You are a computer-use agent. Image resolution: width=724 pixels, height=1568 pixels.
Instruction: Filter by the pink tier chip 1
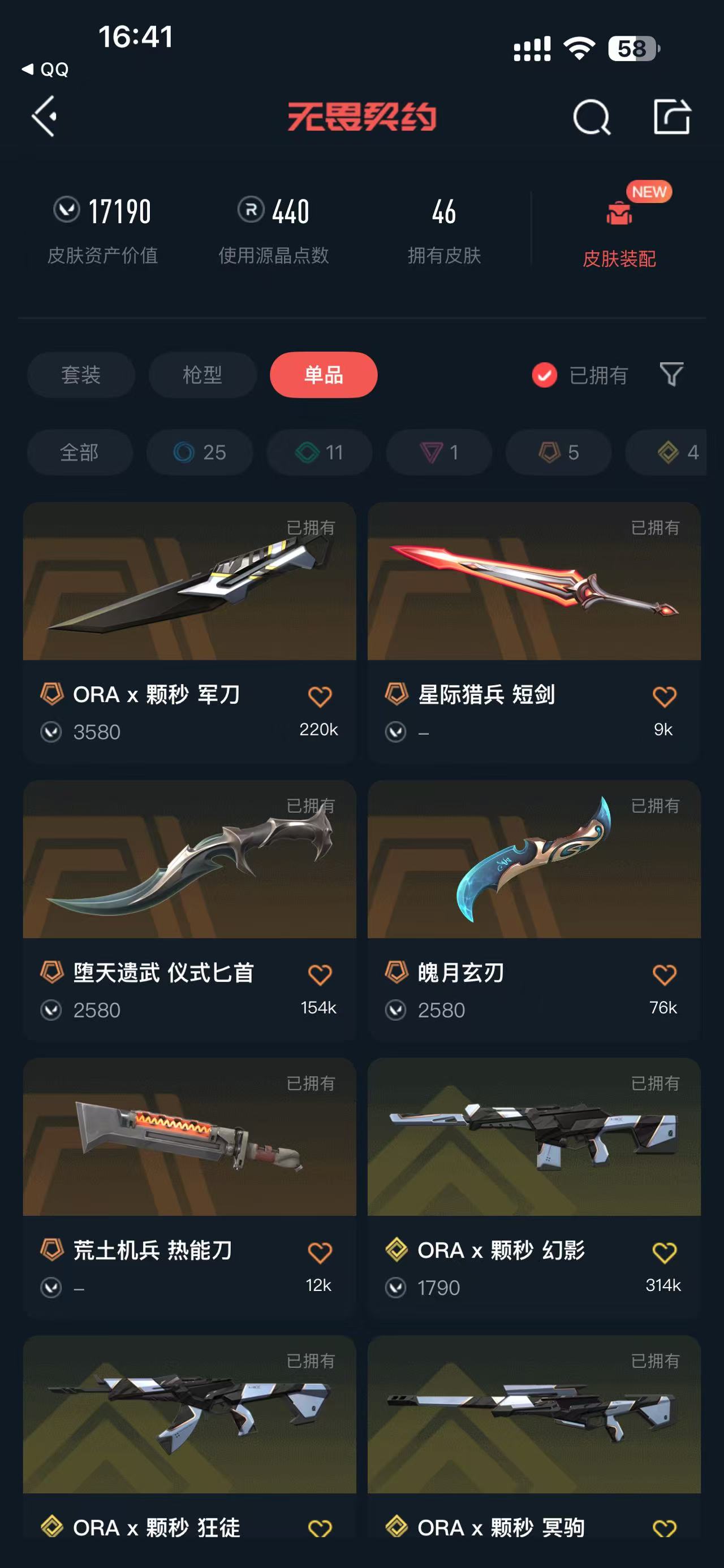(438, 452)
